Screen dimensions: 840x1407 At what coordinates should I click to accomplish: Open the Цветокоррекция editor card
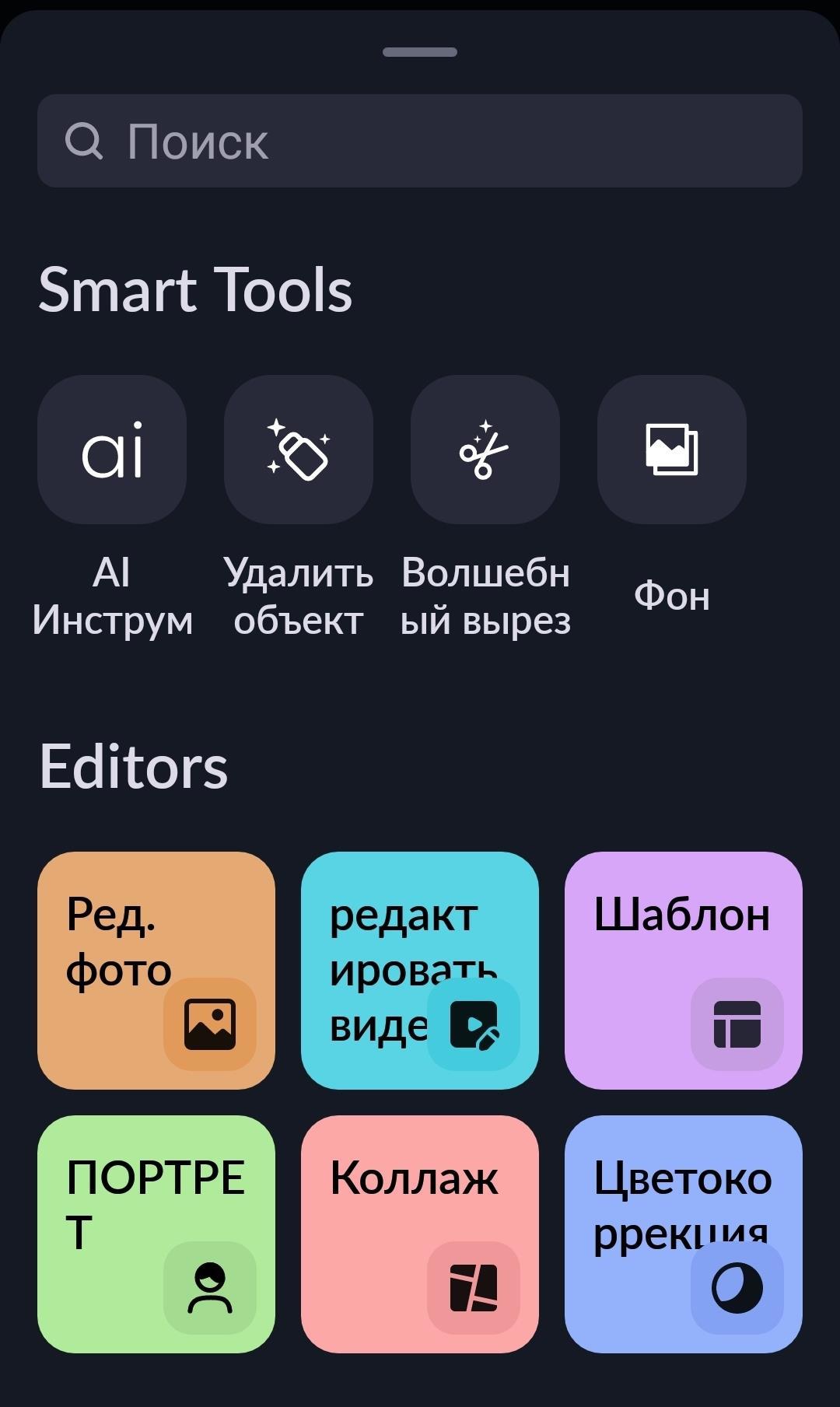click(x=683, y=1234)
